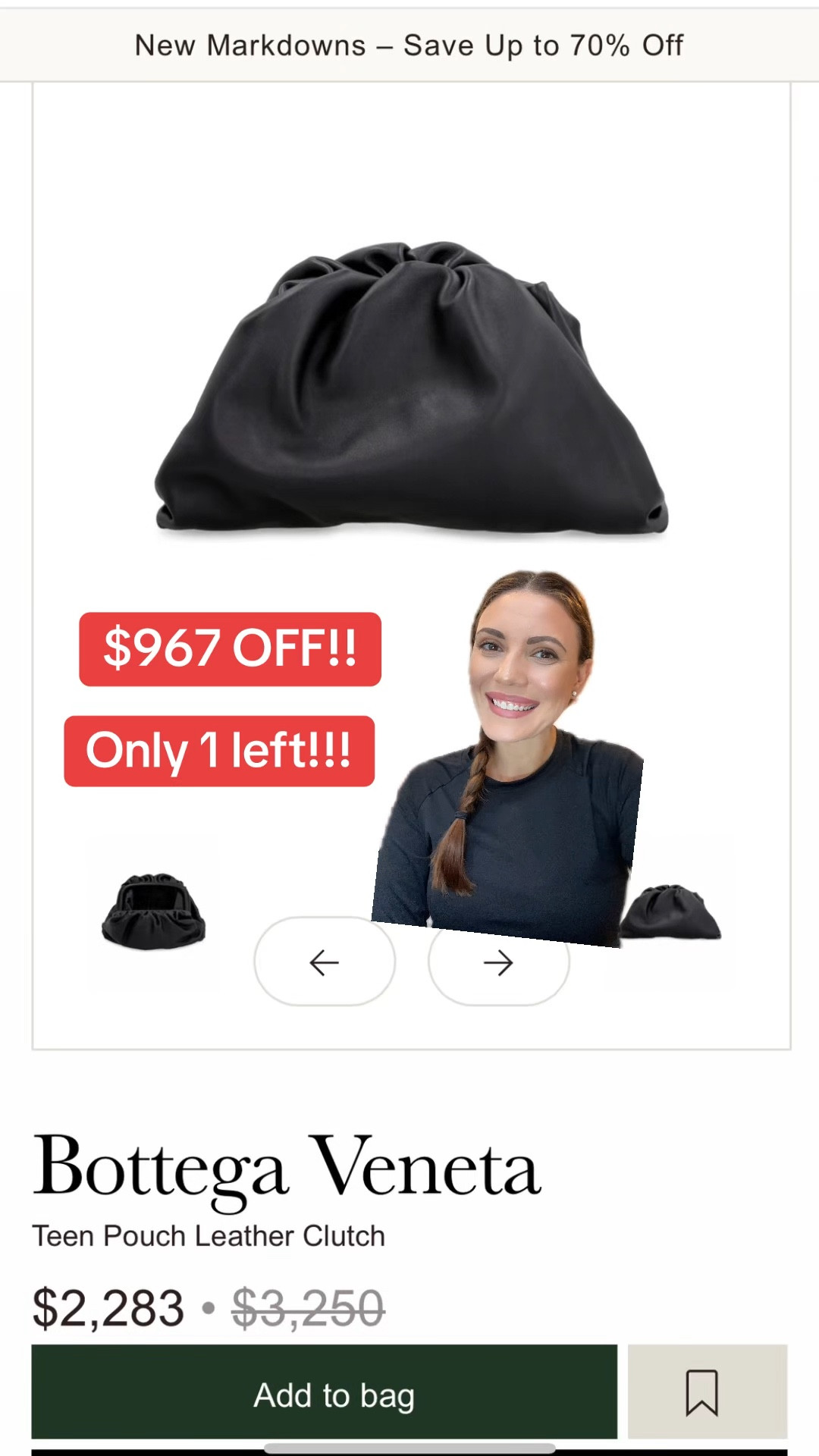Click the $967 OFF badge
819x1456 pixels.
[x=229, y=649]
